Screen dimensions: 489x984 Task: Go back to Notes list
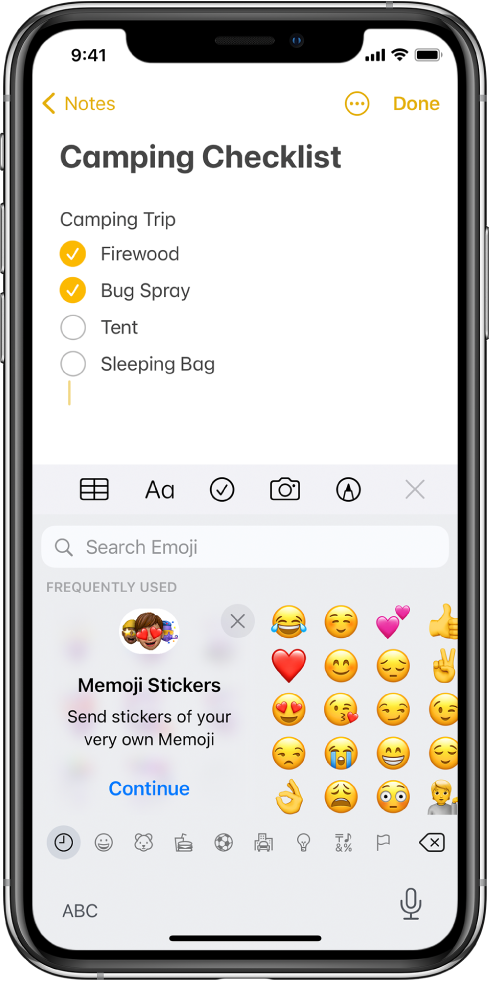click(79, 104)
